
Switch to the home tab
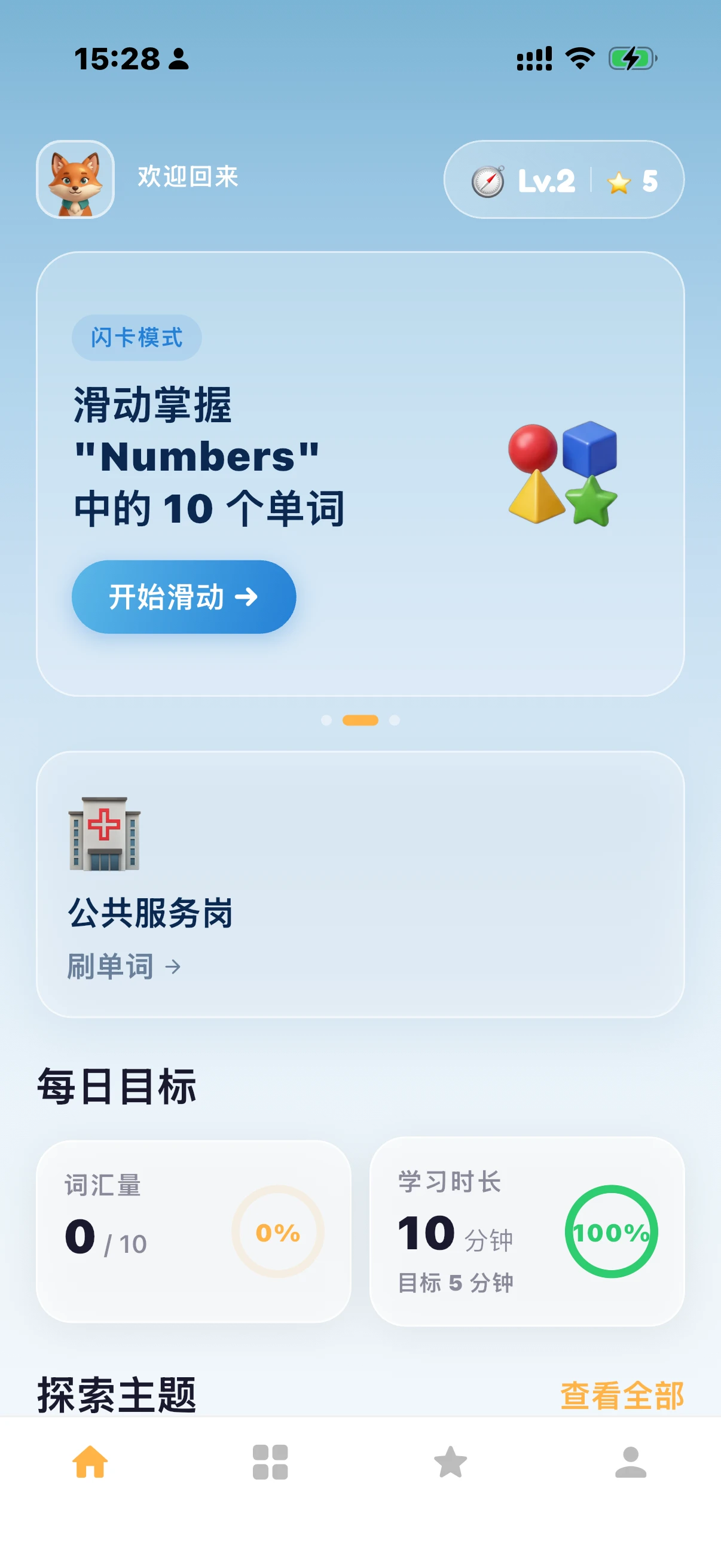tap(90, 1462)
